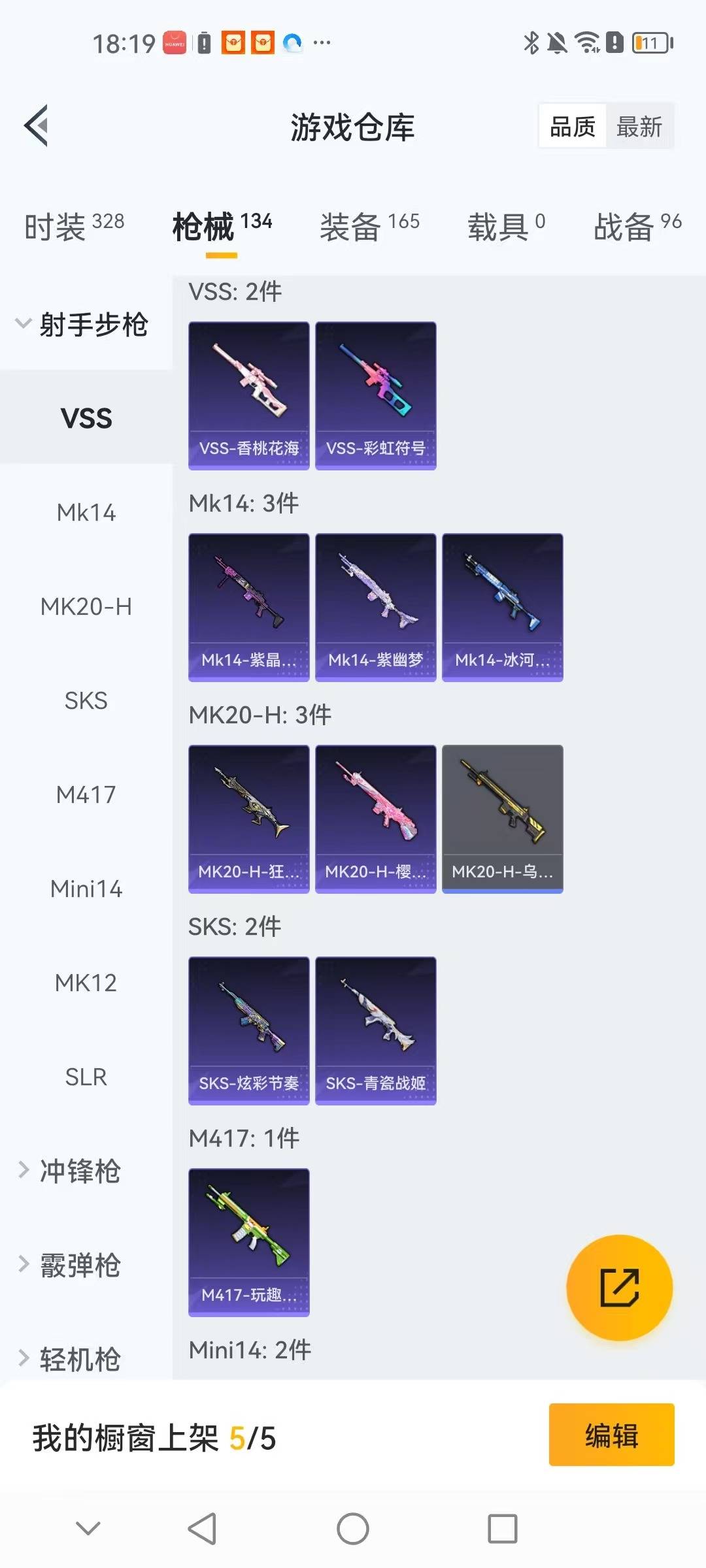
Task: Expand the 霰弹枪 category
Action: point(78,1265)
